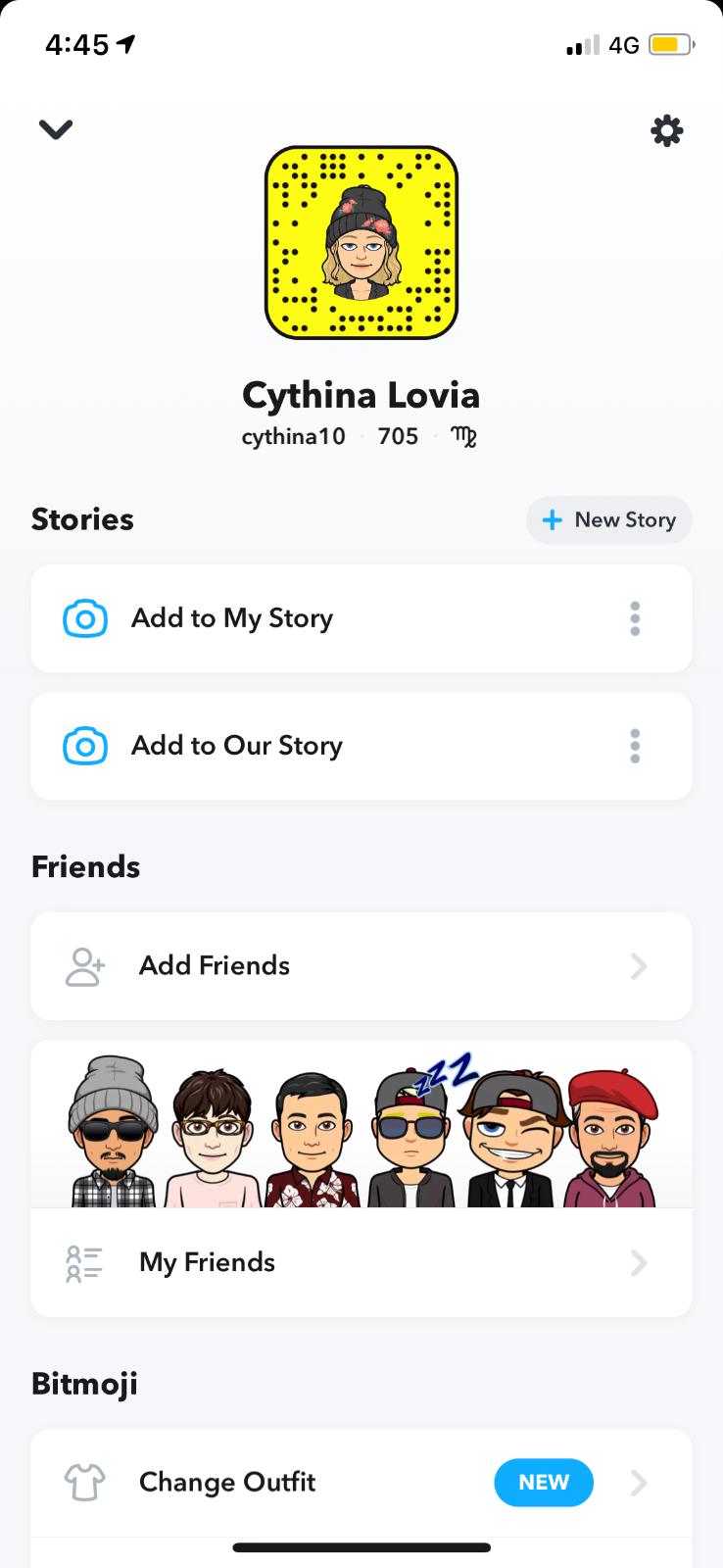723x1568 pixels.
Task: Open the settings gear
Action: [x=667, y=130]
